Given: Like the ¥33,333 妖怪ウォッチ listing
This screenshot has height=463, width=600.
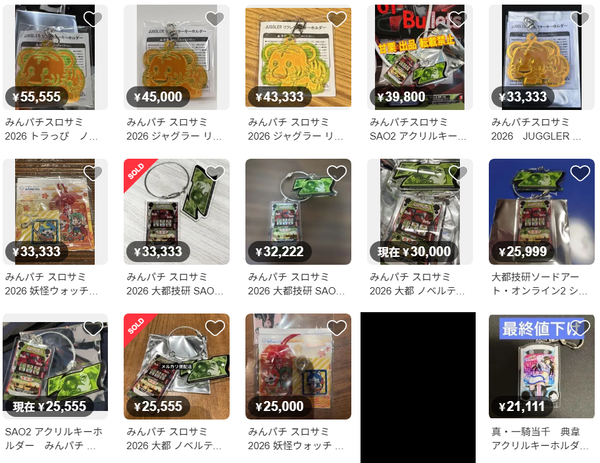Looking at the screenshot, I should point(93,173).
